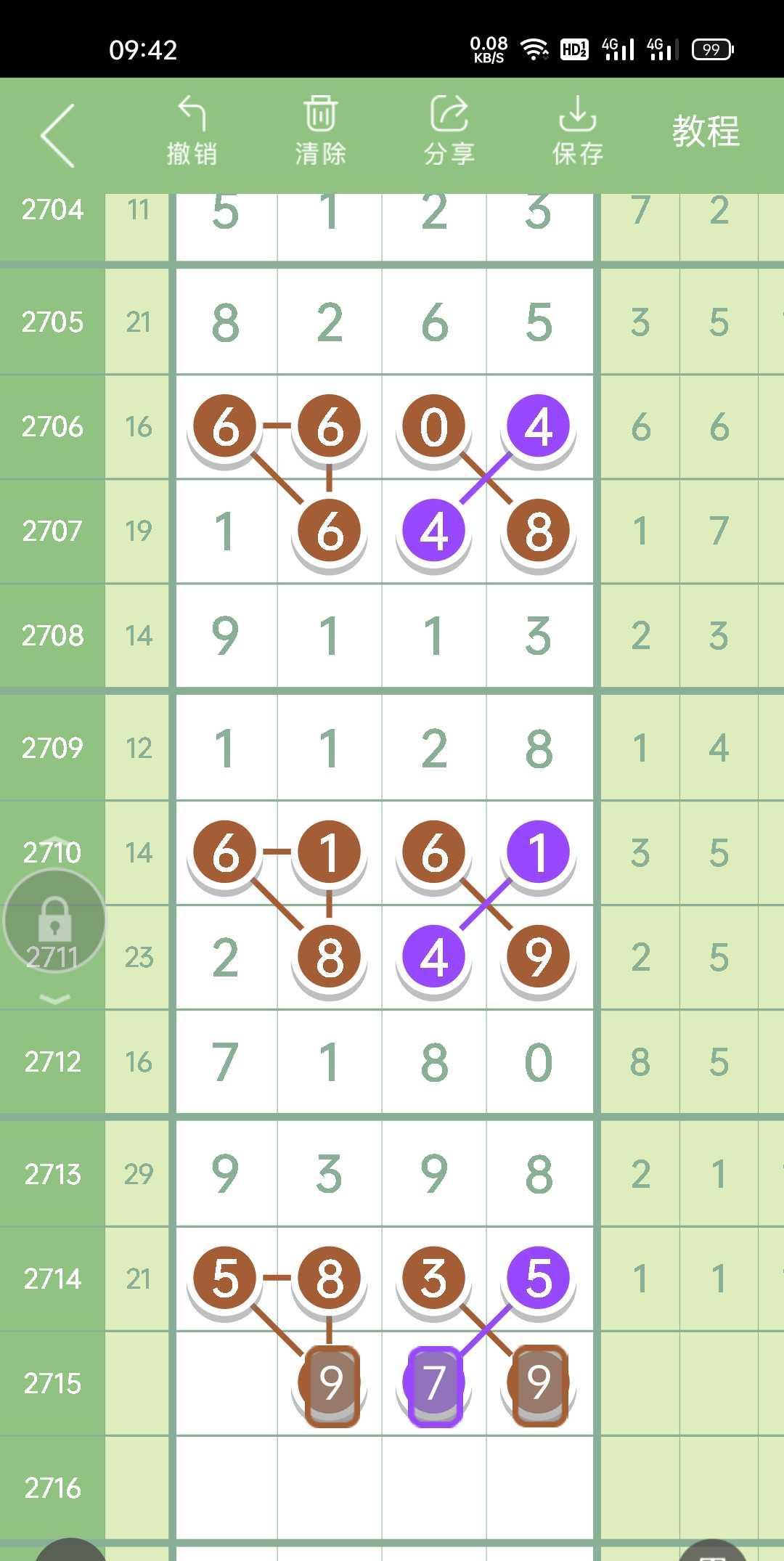The height and width of the screenshot is (1561, 784).
Task: Toggle the floating lock button
Action: [x=54, y=921]
